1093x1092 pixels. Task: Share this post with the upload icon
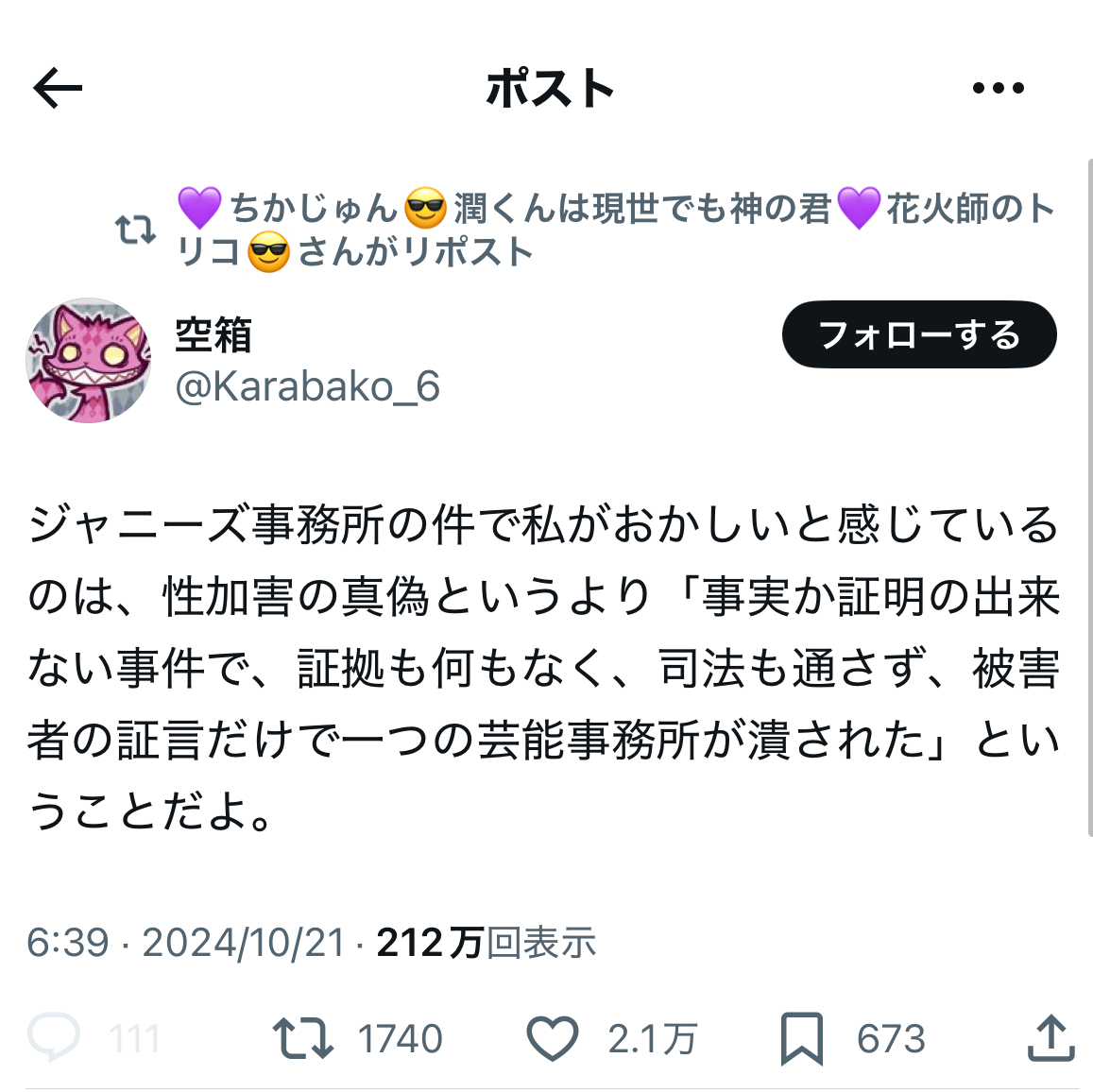pyautogui.click(x=1050, y=1037)
